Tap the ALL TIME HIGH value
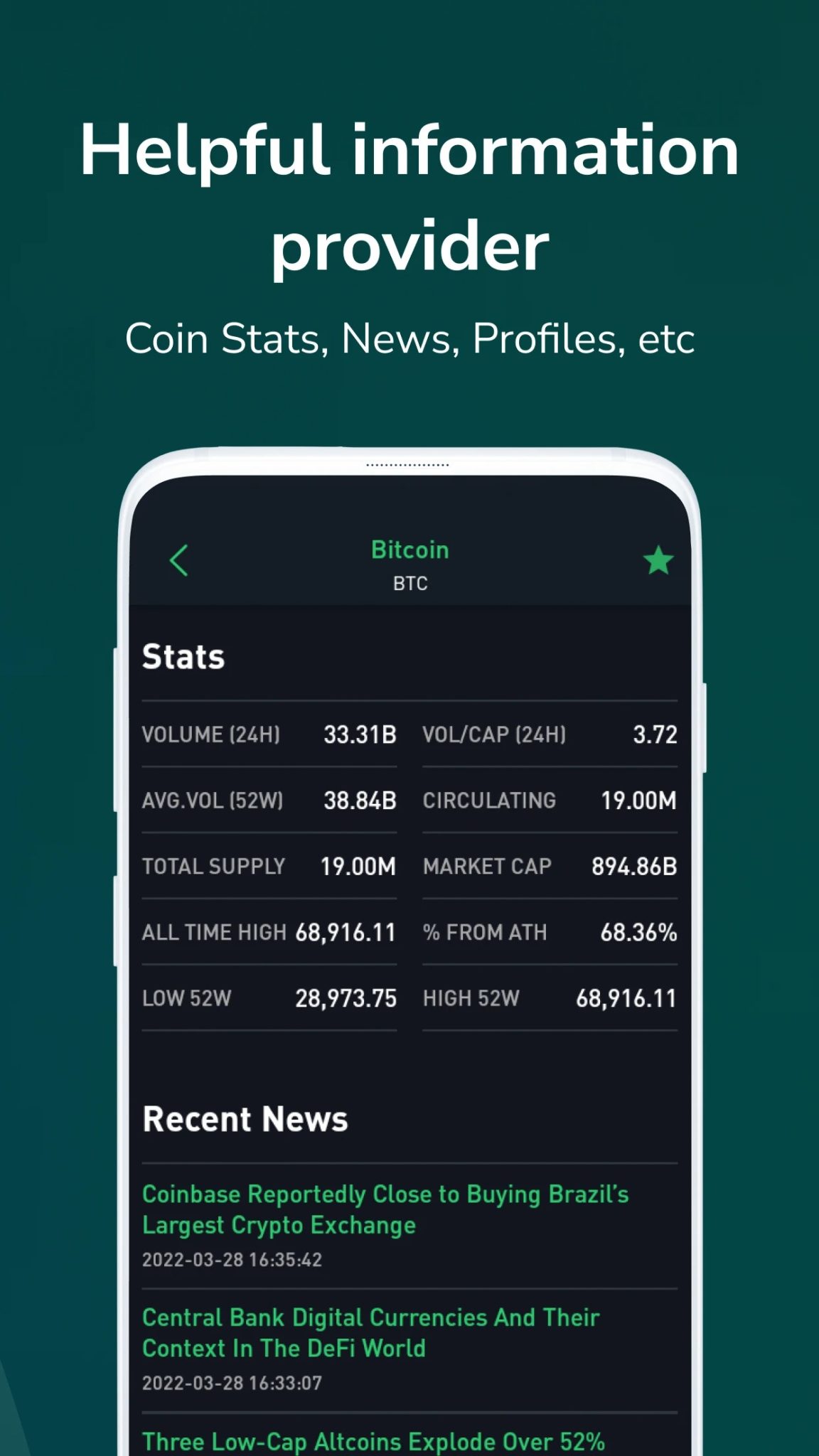 [346, 932]
